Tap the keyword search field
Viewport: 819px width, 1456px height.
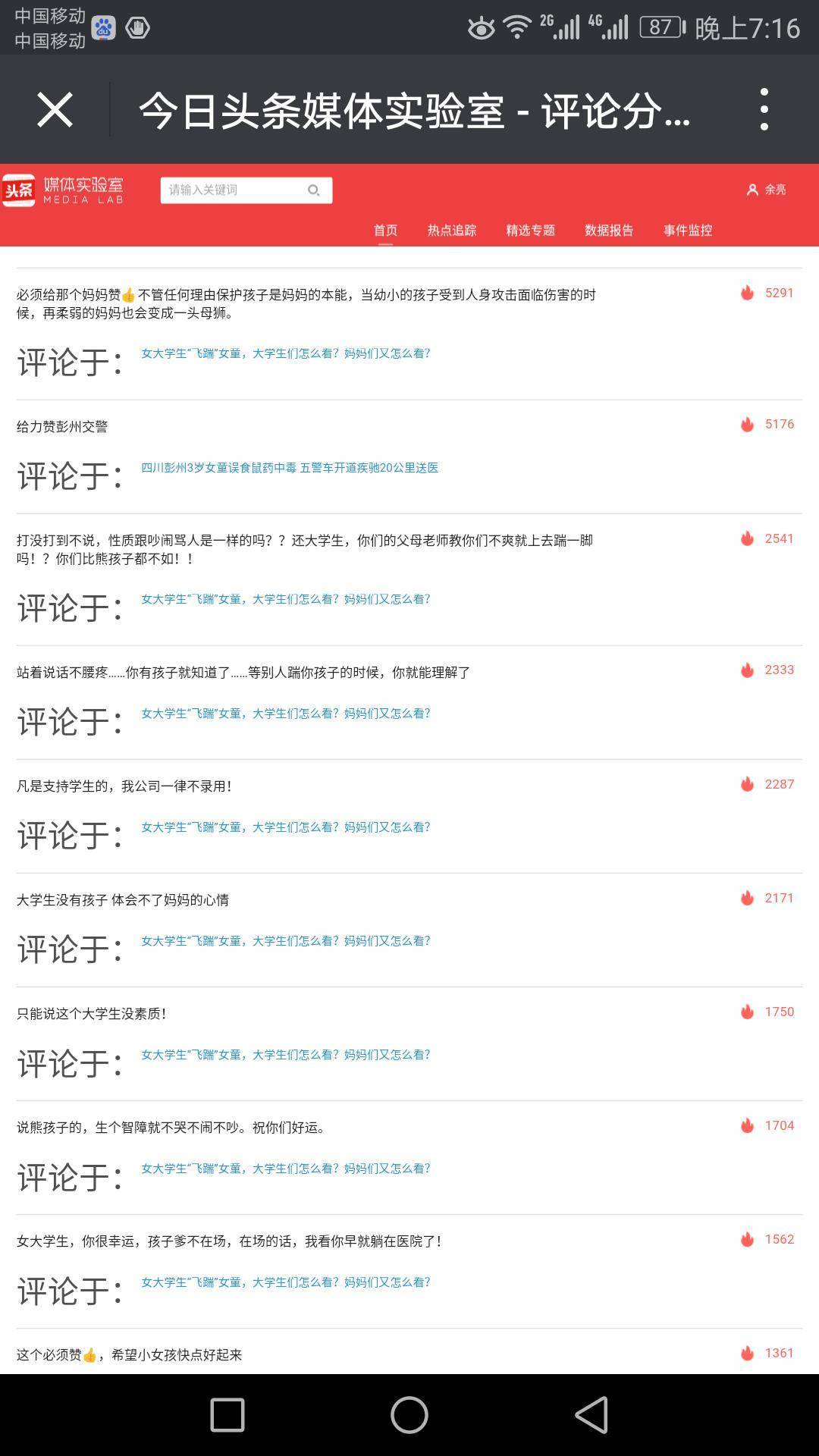coord(246,190)
